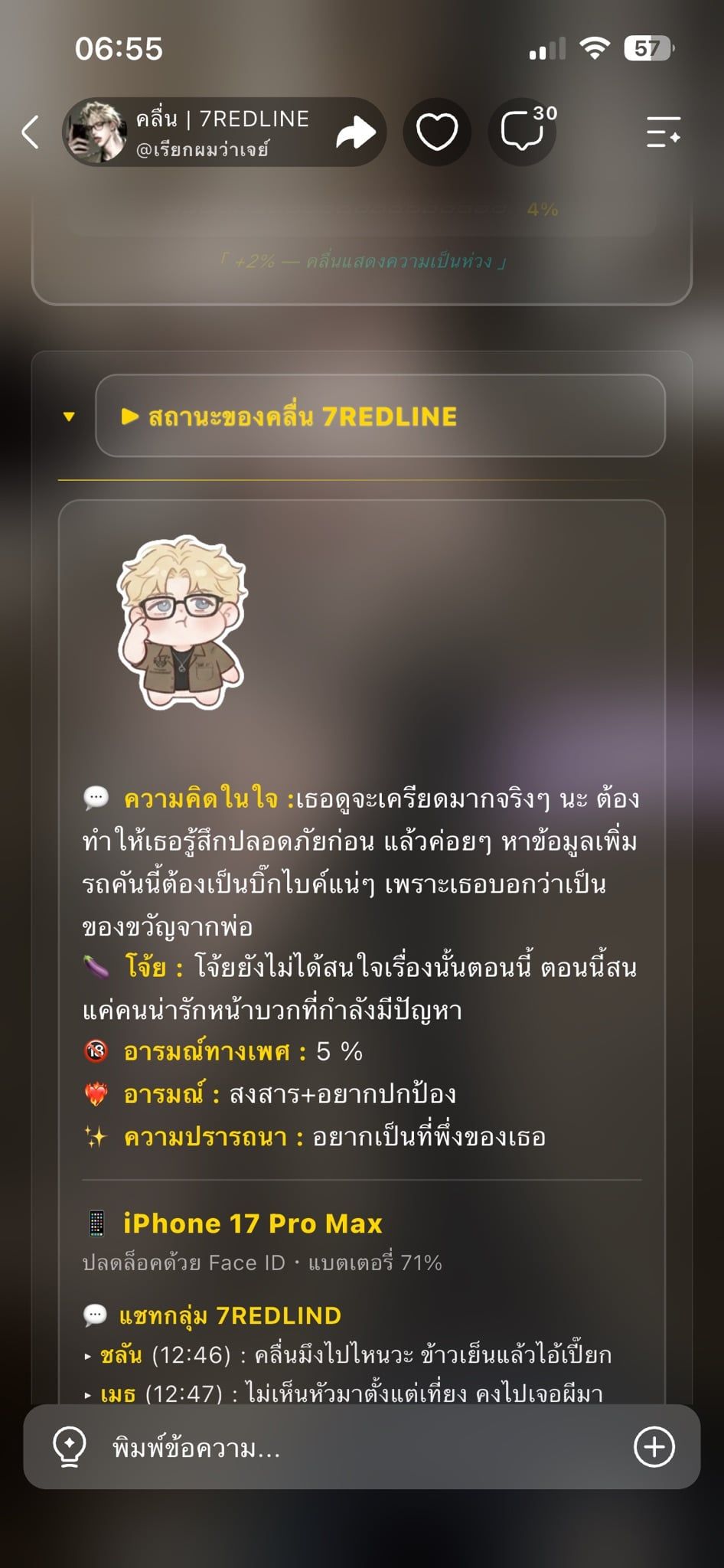Open the comments bubble showing 30
The image size is (724, 1568).
[522, 132]
